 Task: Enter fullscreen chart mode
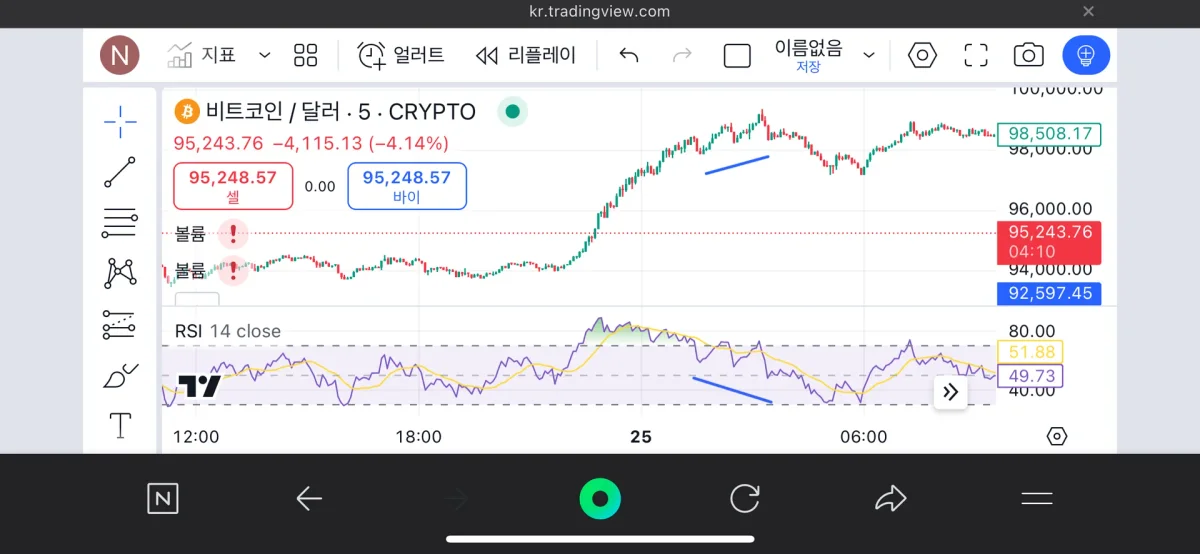click(975, 55)
